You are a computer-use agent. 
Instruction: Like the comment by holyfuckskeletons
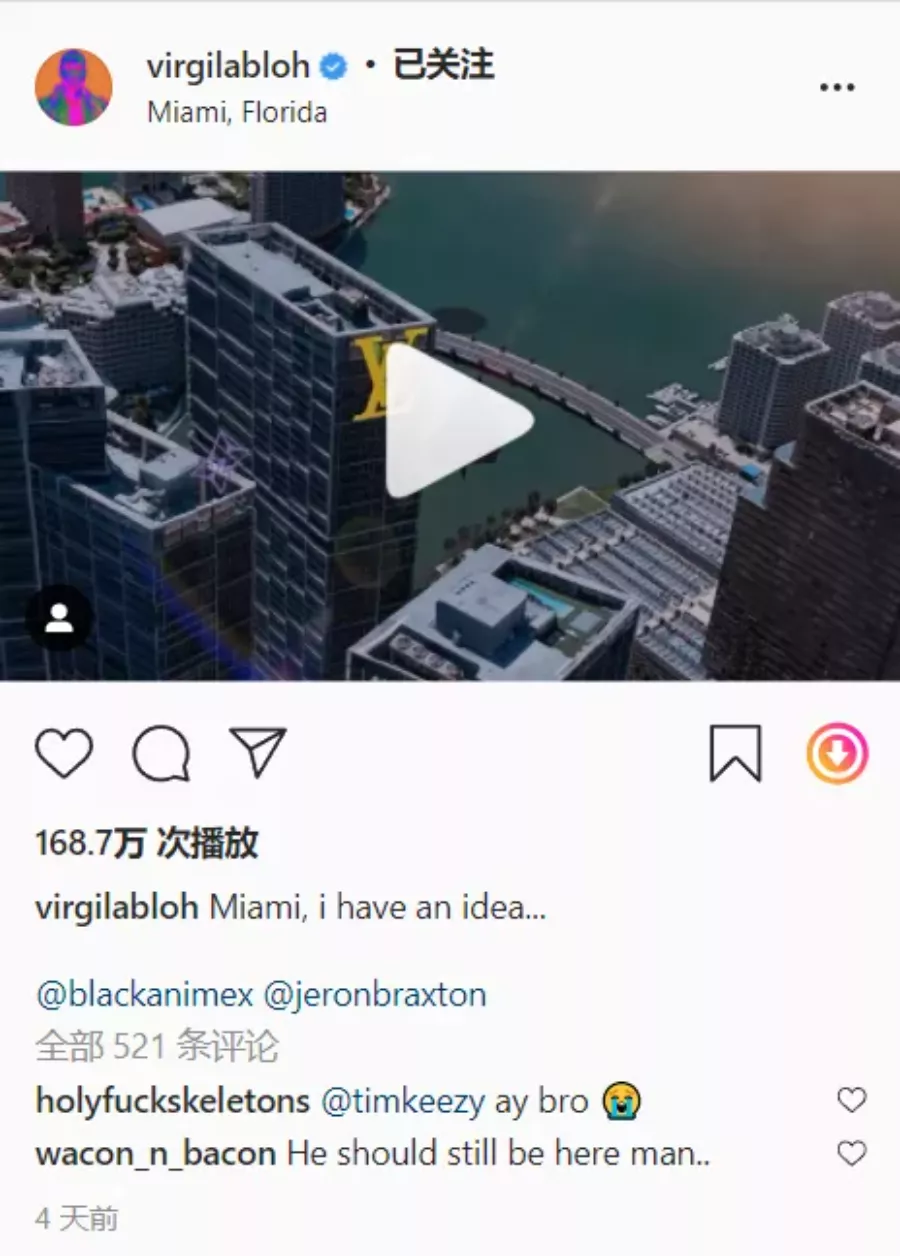pos(851,1101)
